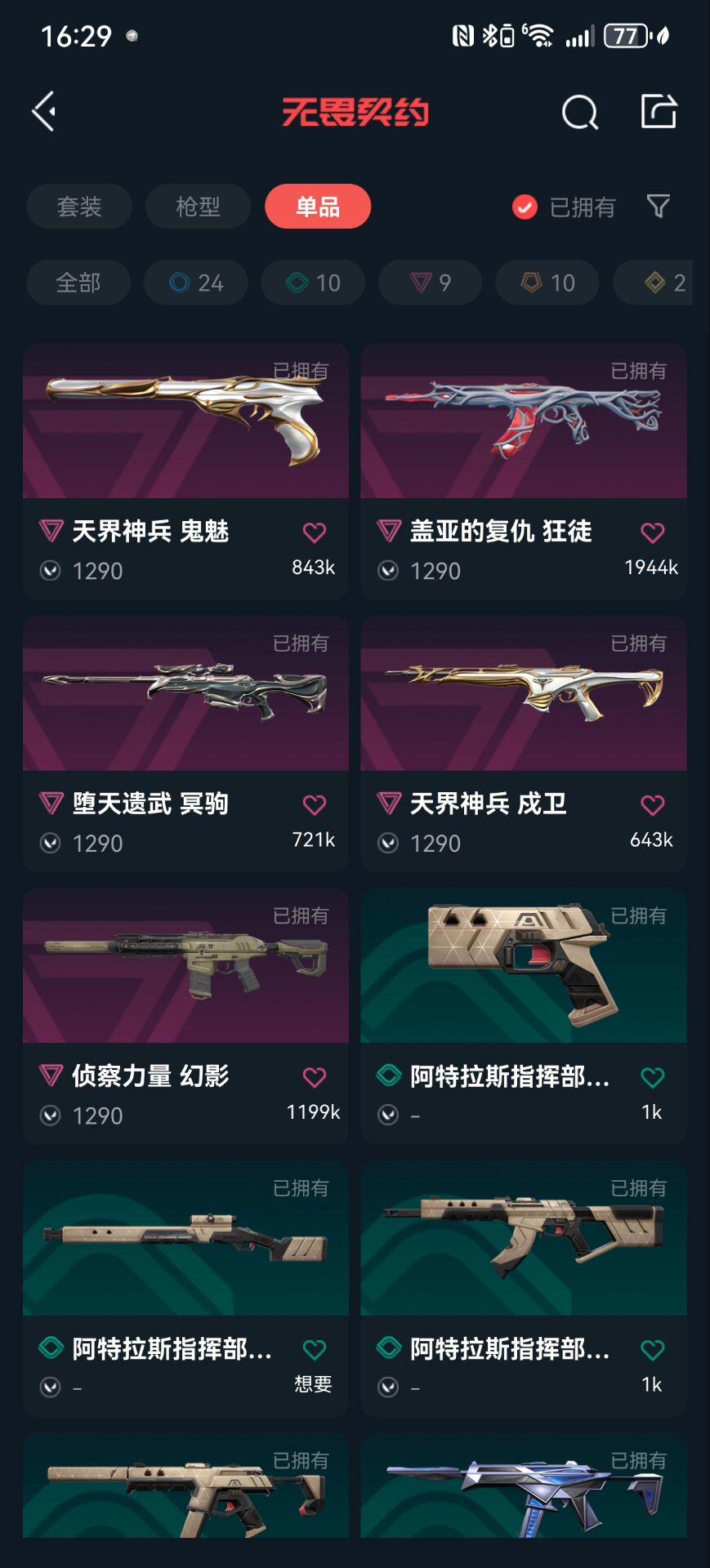Filter by the green rarity chip 10

click(x=313, y=283)
